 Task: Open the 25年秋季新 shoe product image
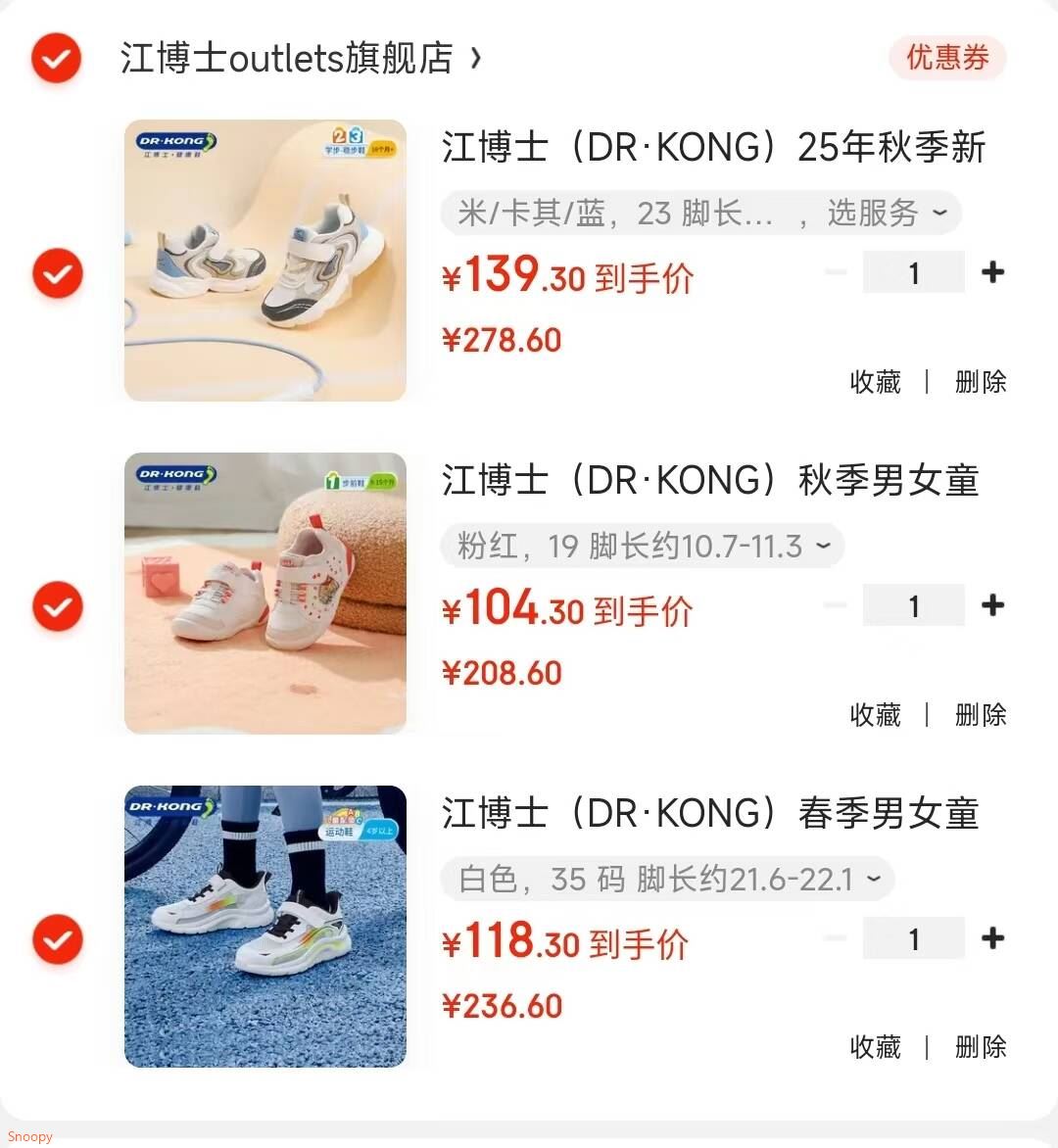coord(264,261)
